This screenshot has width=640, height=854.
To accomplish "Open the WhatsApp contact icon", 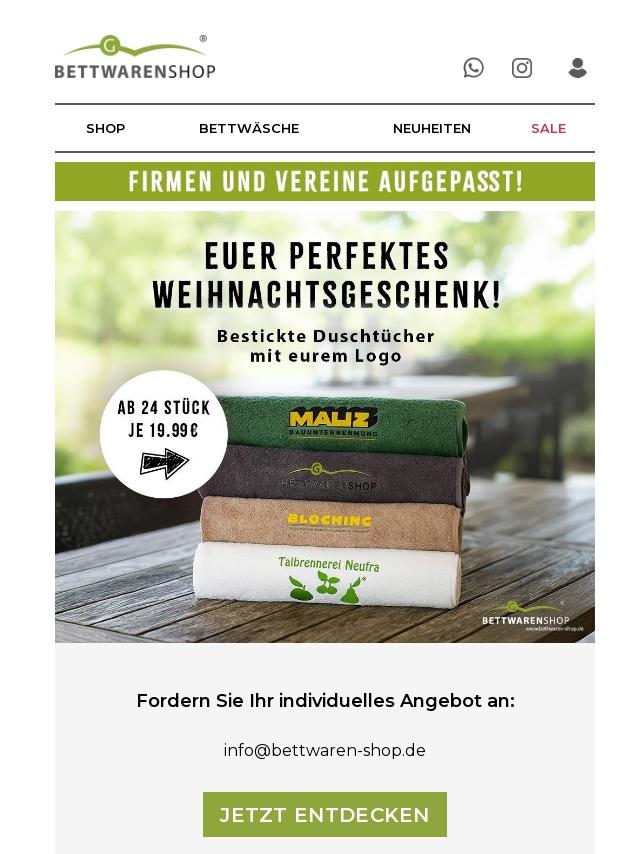I will tap(473, 68).
